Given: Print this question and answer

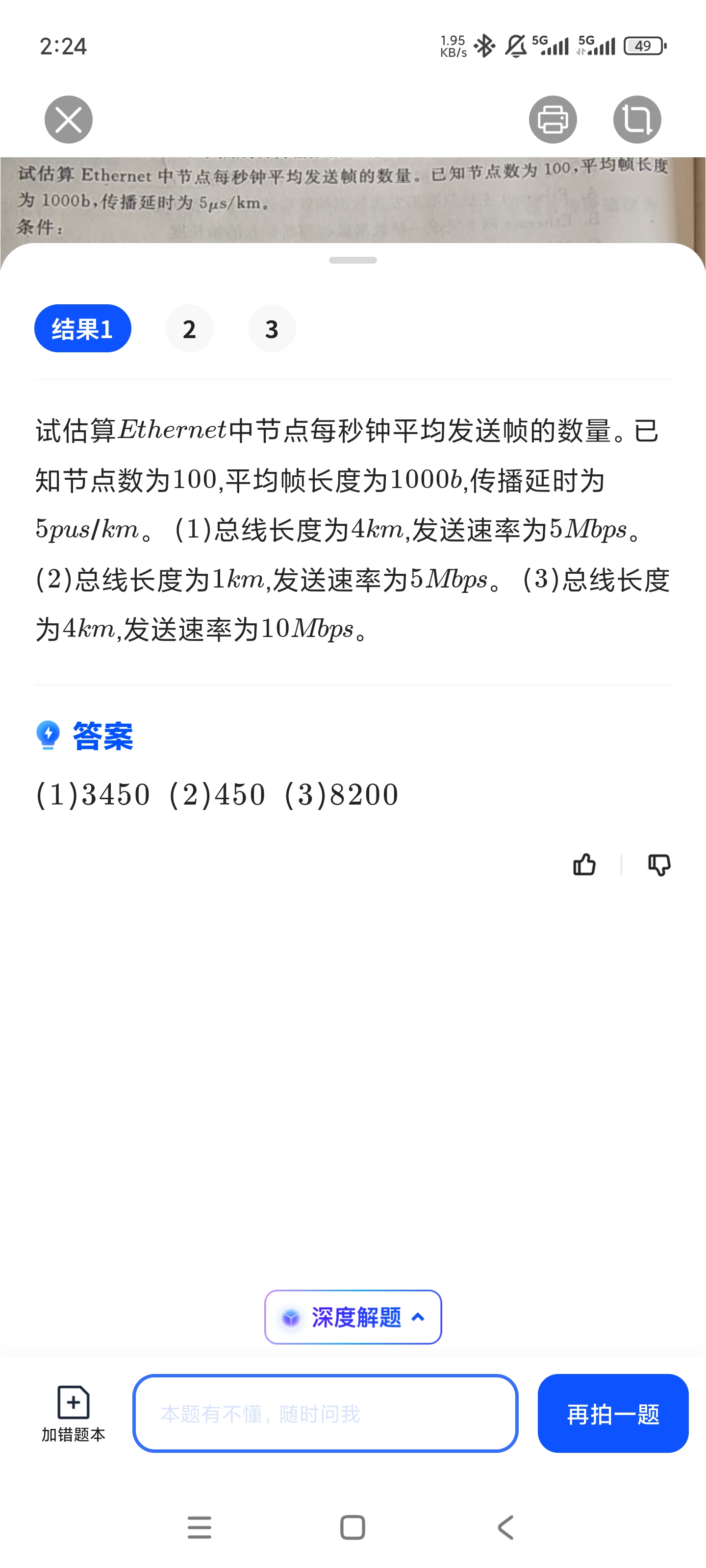Looking at the screenshot, I should pos(553,119).
